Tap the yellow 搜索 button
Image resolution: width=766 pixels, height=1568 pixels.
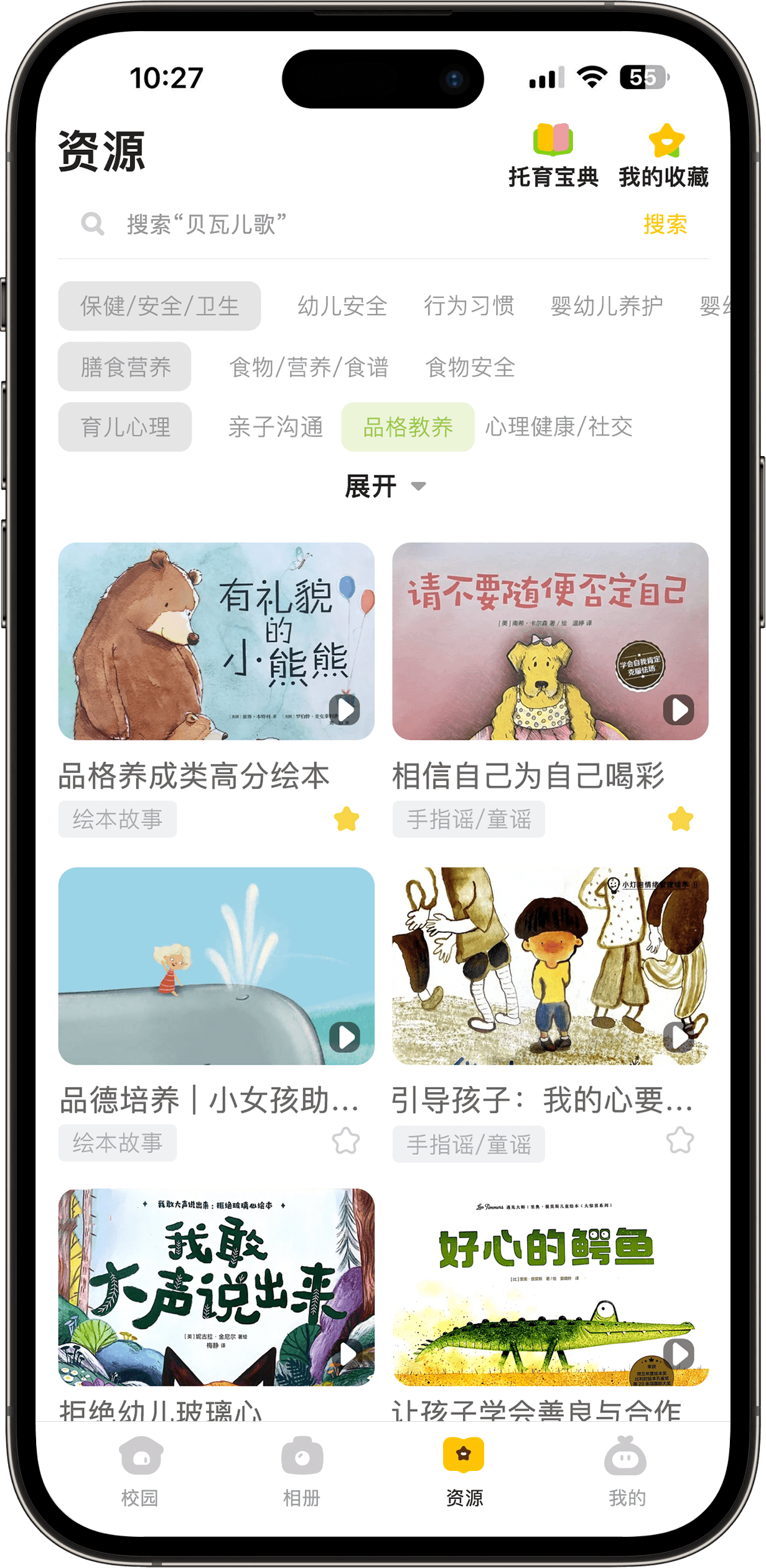pos(665,224)
